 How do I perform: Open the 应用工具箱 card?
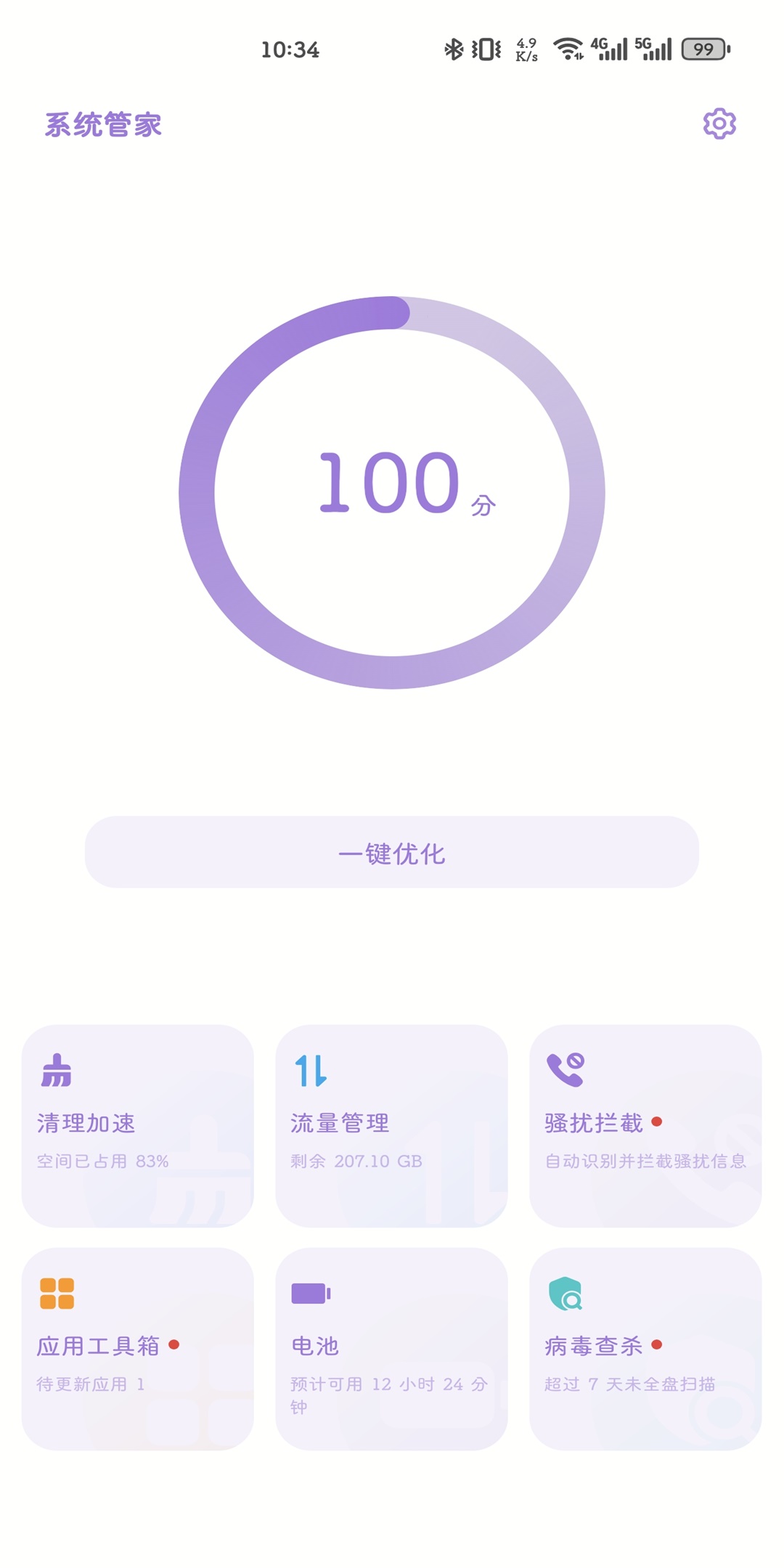[138, 1349]
